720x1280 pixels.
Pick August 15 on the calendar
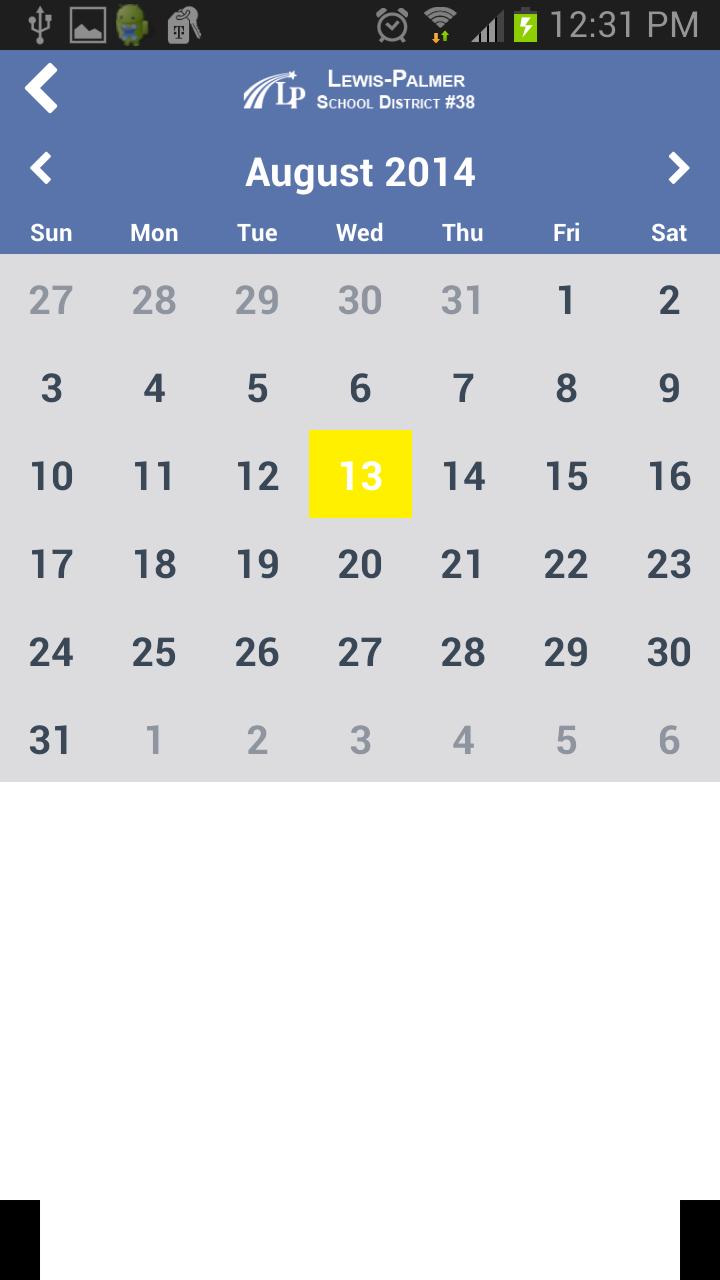[x=566, y=476]
